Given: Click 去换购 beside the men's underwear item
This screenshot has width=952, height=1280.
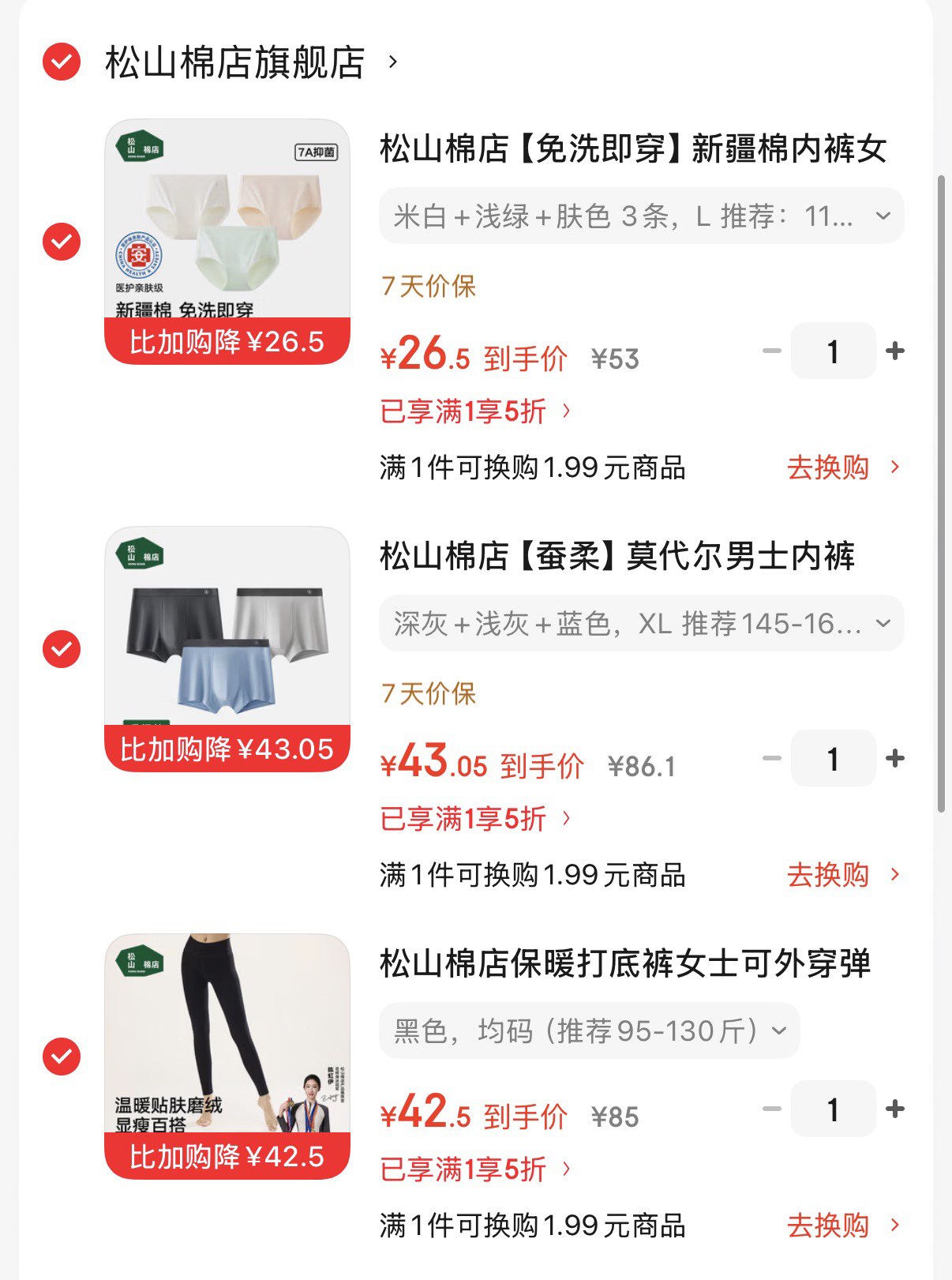Looking at the screenshot, I should 829,876.
